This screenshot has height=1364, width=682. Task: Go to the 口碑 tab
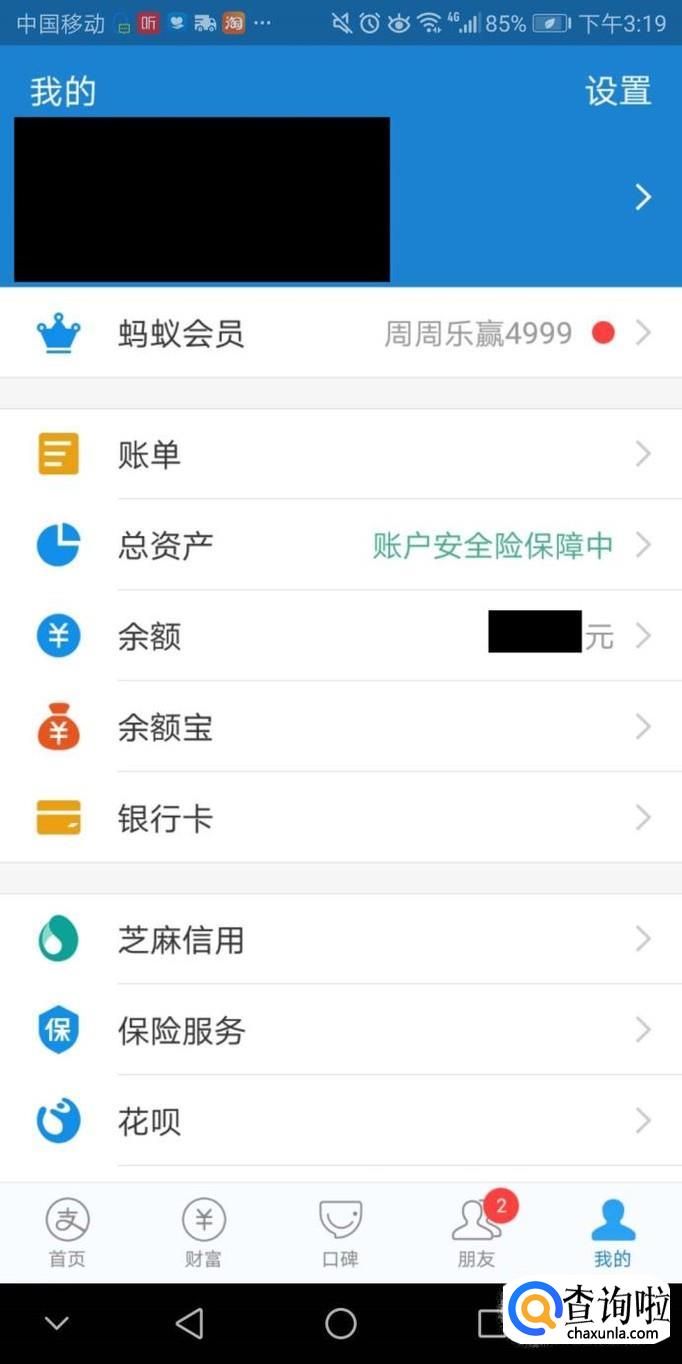[x=340, y=1233]
